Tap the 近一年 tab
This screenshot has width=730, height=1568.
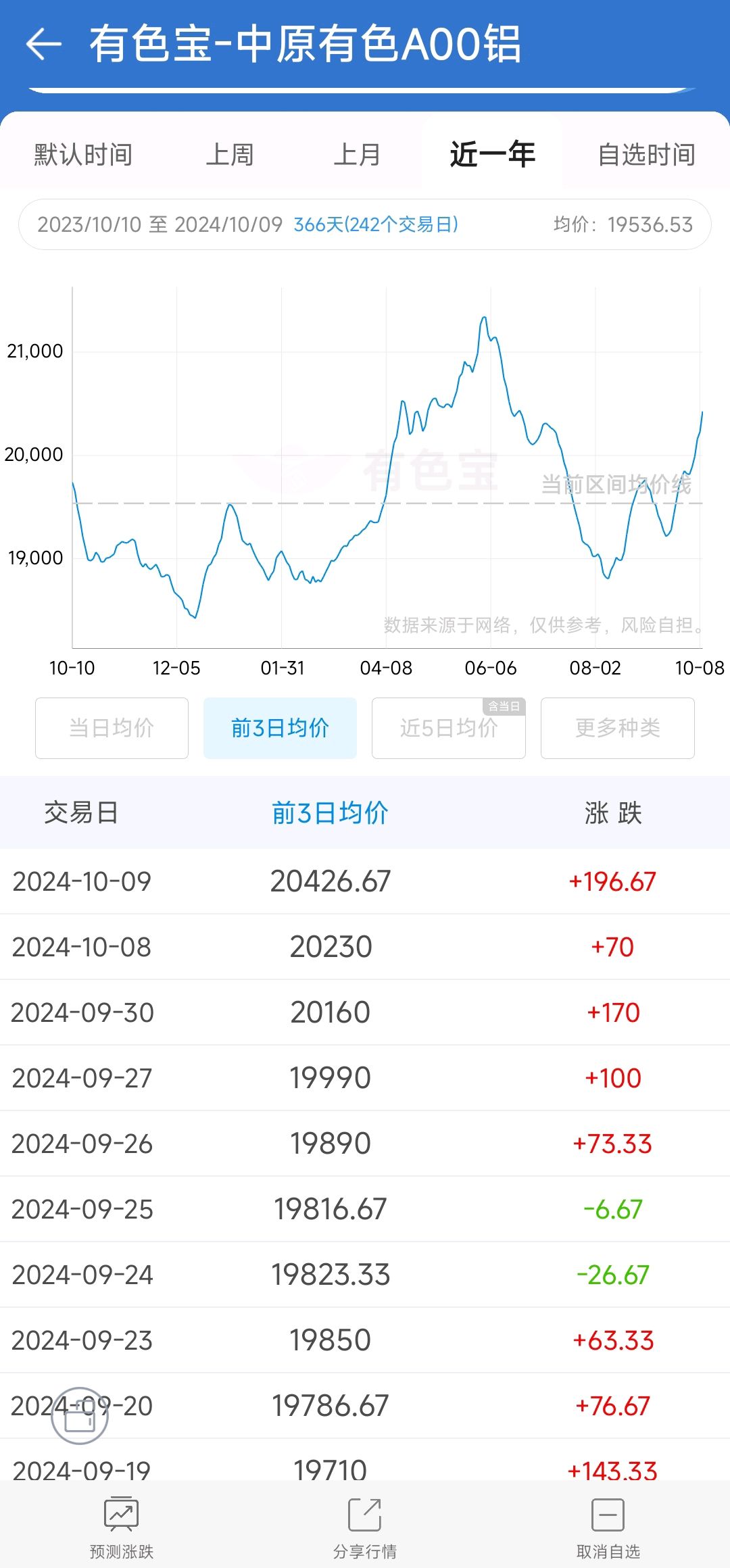pos(493,154)
